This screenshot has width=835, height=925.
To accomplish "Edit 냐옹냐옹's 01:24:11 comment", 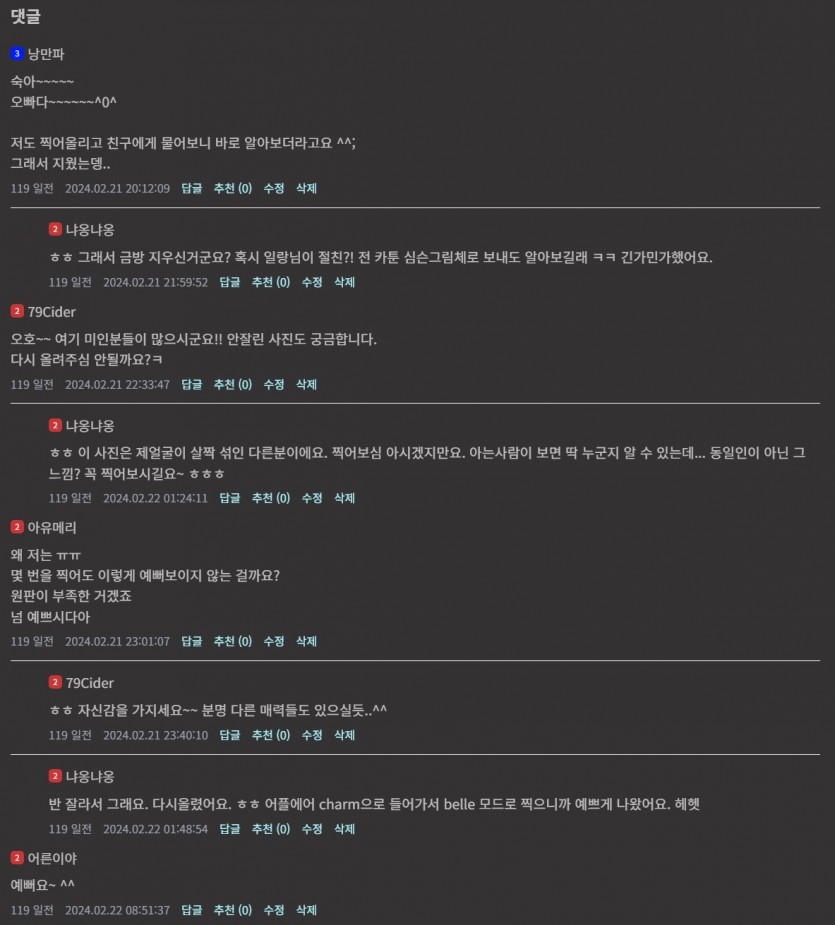I will (x=312, y=498).
